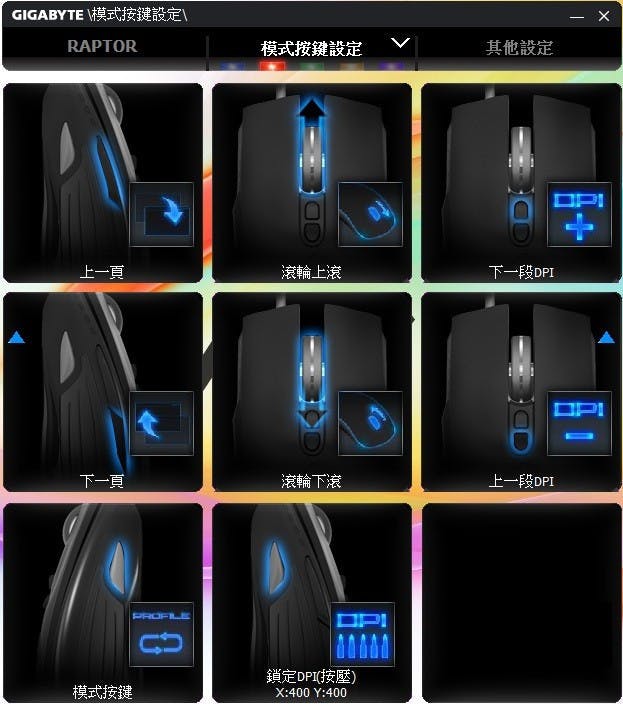Open the 滾輪下滾 button assignment tile
Image resolution: width=623 pixels, height=704 pixels.
[311, 392]
